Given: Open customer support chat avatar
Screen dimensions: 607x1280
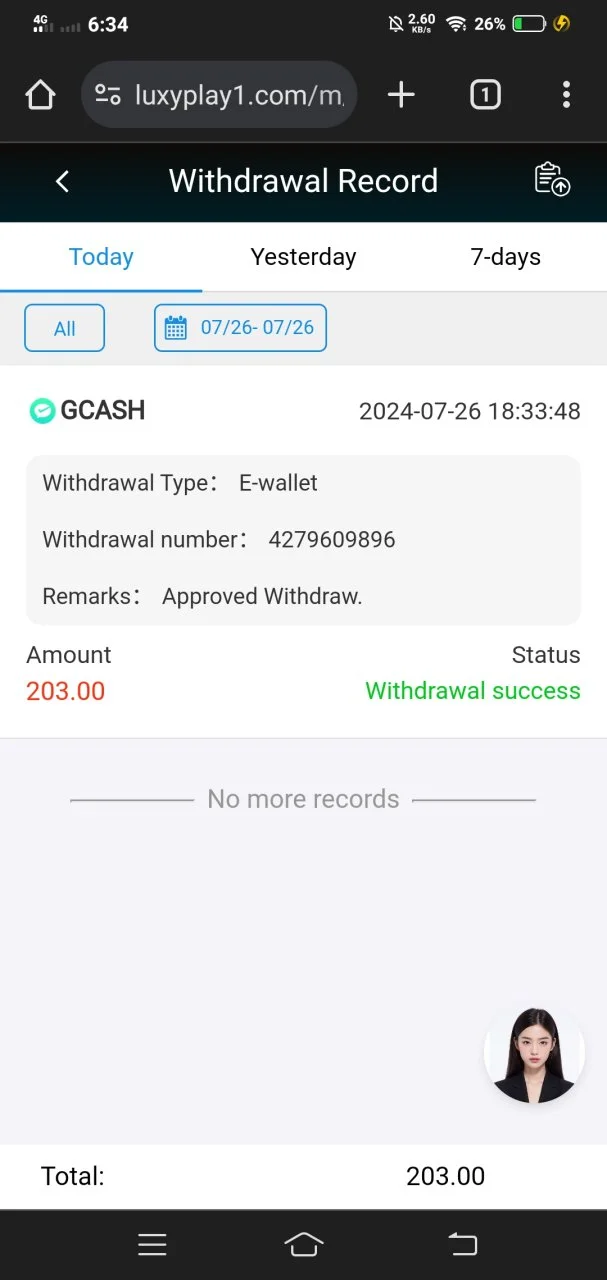Looking at the screenshot, I should [534, 1055].
